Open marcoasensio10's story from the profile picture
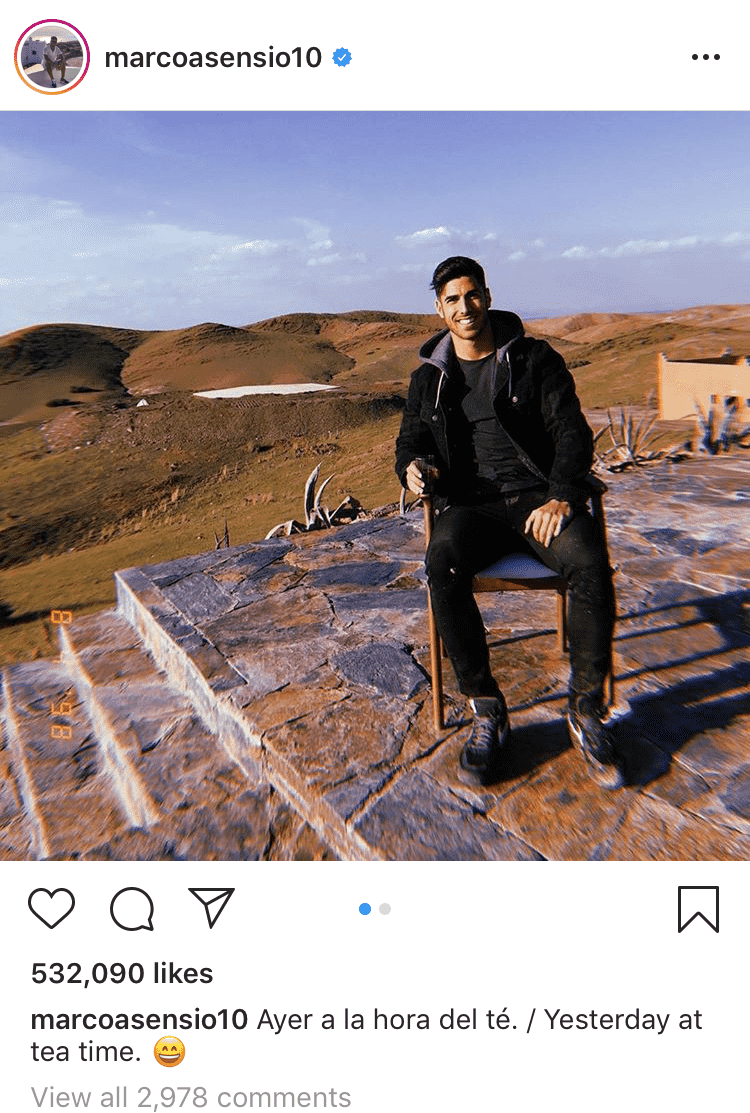The height and width of the screenshot is (1113, 750). pyautogui.click(x=52, y=57)
